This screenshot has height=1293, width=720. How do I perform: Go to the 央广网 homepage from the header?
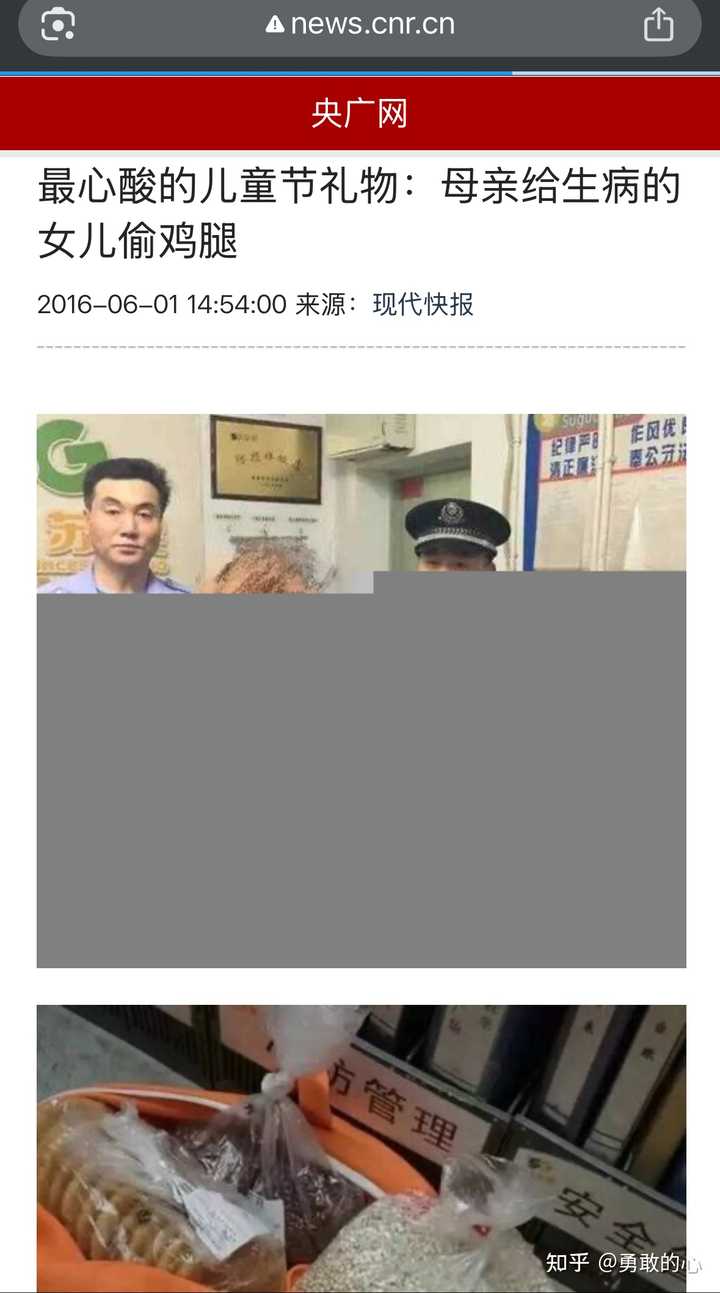[360, 114]
